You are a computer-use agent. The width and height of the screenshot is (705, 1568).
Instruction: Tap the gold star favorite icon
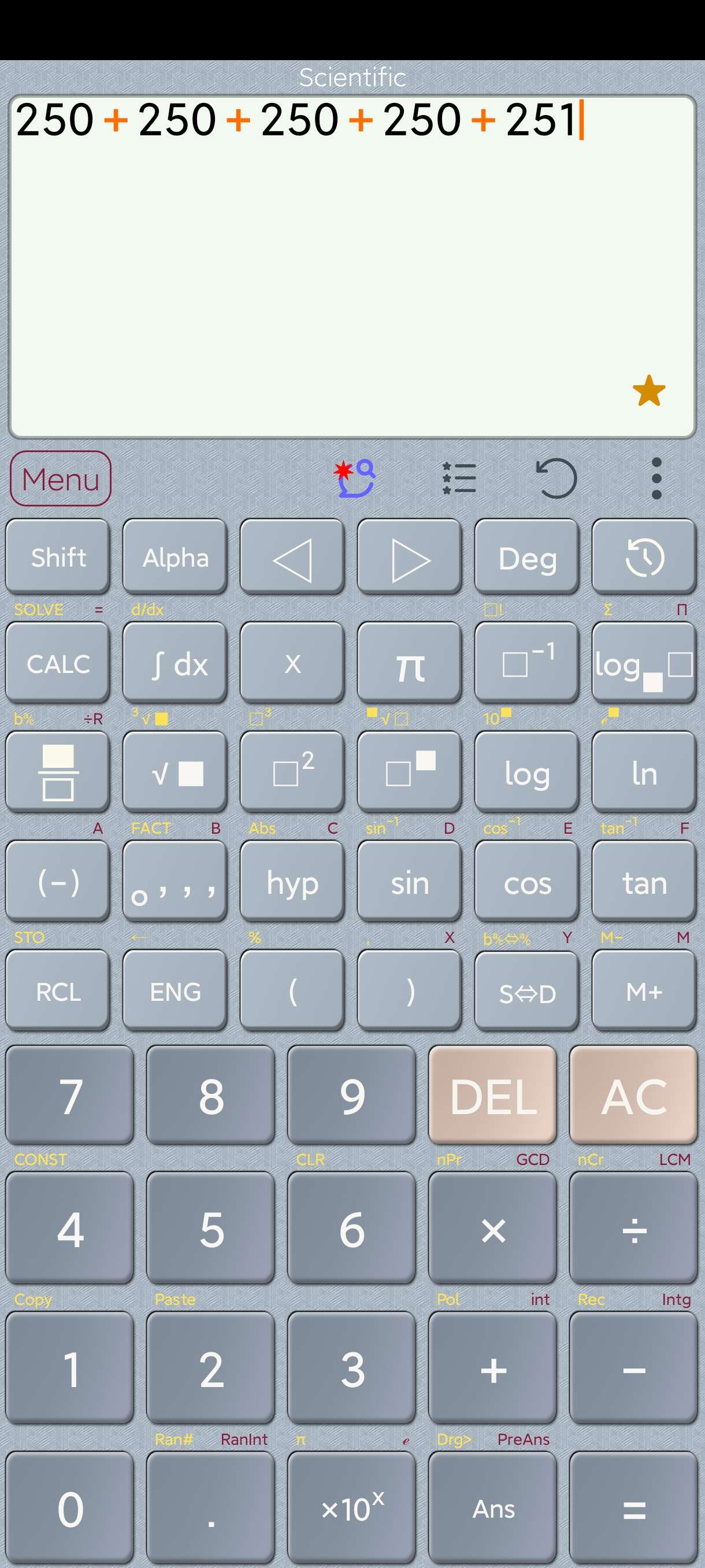pos(648,391)
